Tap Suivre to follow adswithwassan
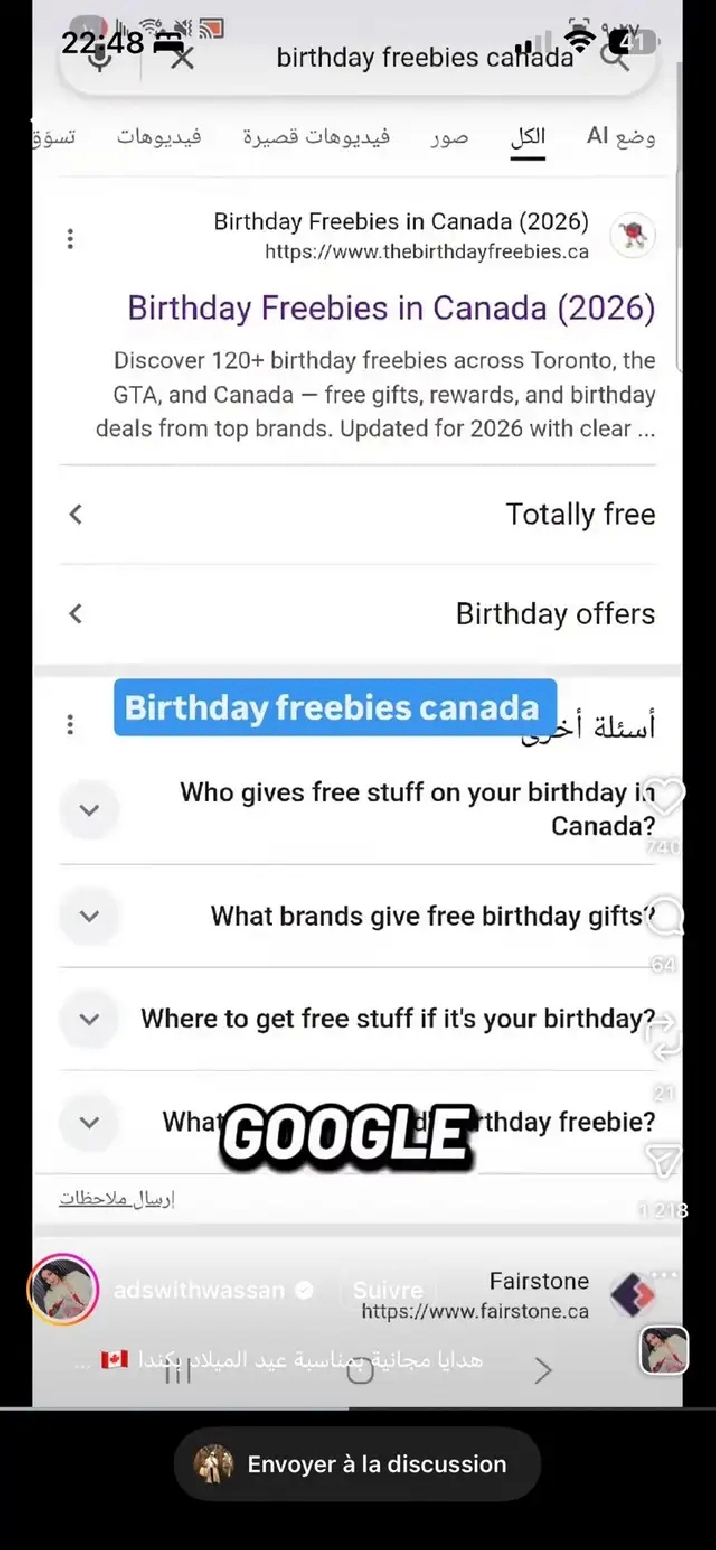The width and height of the screenshot is (716, 1550). coord(387,1290)
